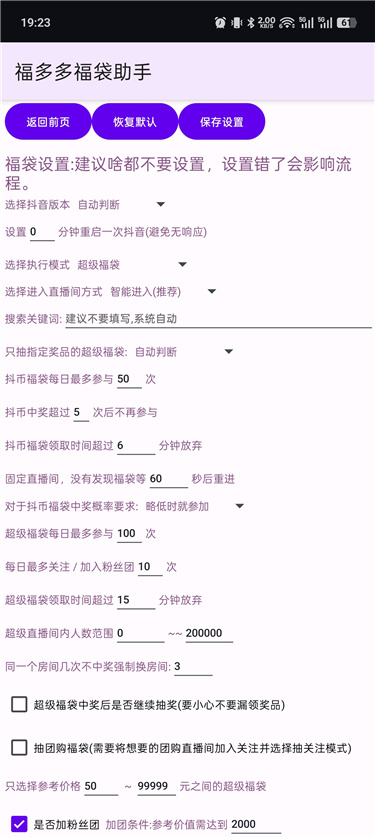
Task: Open the 只抽指定奖品的超级福袋 dropdown
Action: (x=184, y=352)
